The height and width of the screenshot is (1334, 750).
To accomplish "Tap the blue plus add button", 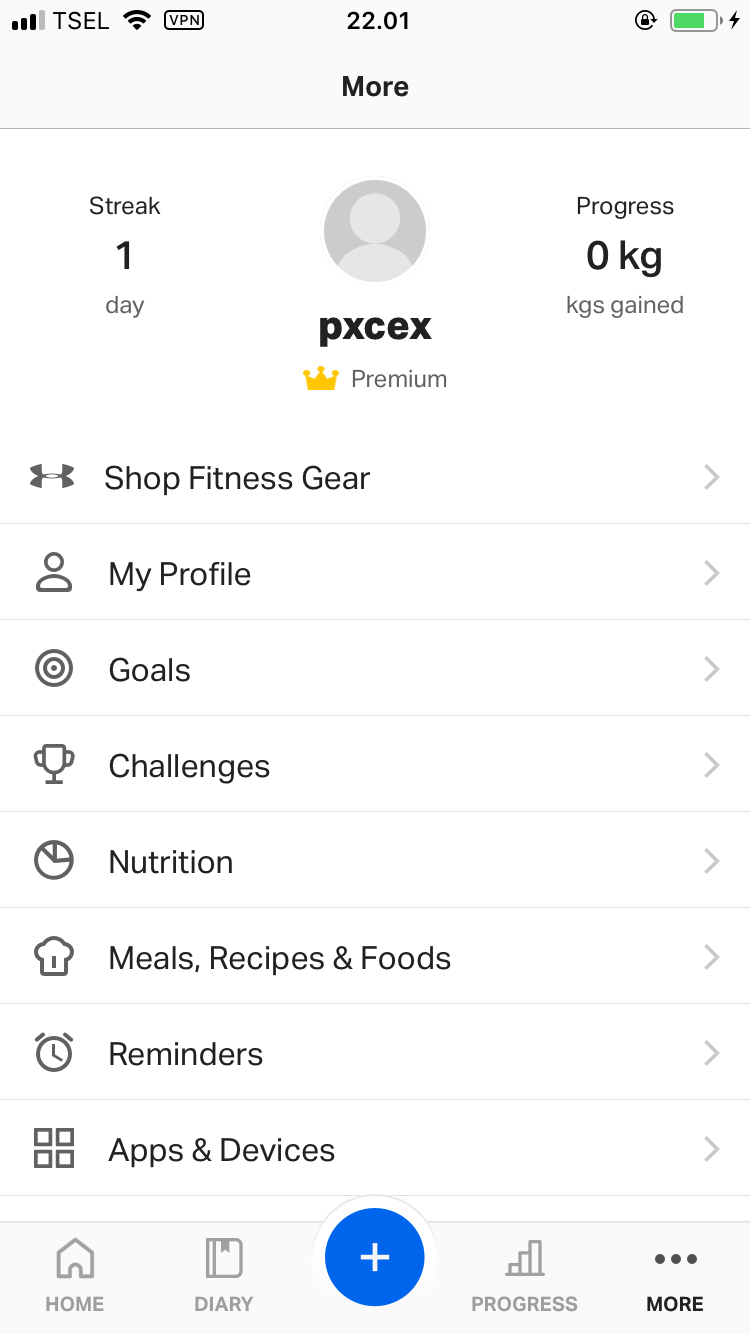I will [375, 1257].
